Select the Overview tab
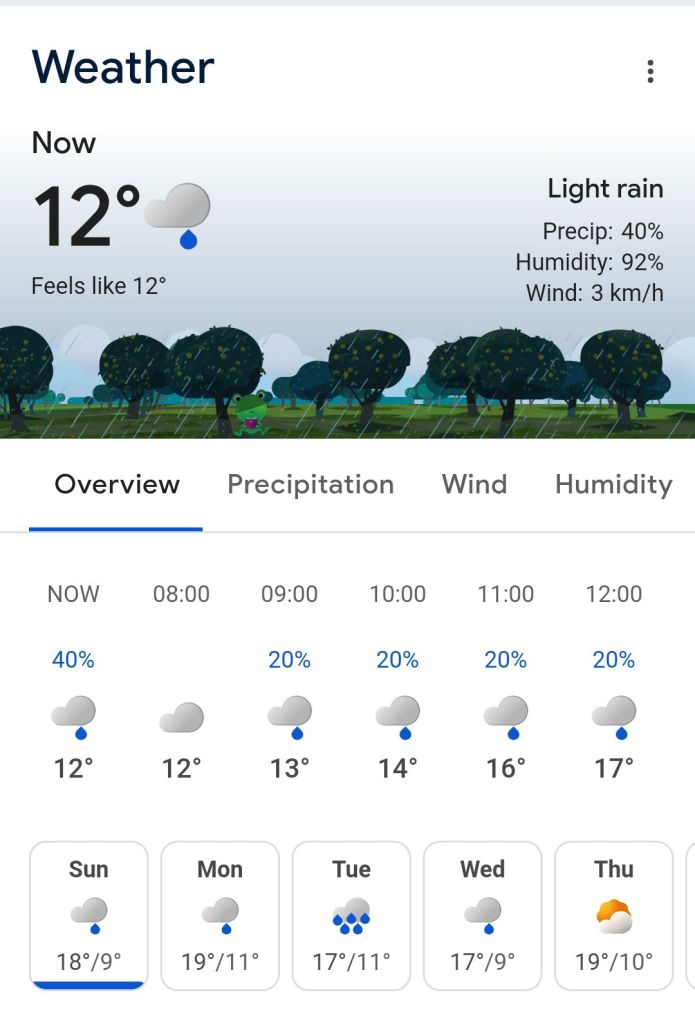695x1024 pixels. pos(117,485)
